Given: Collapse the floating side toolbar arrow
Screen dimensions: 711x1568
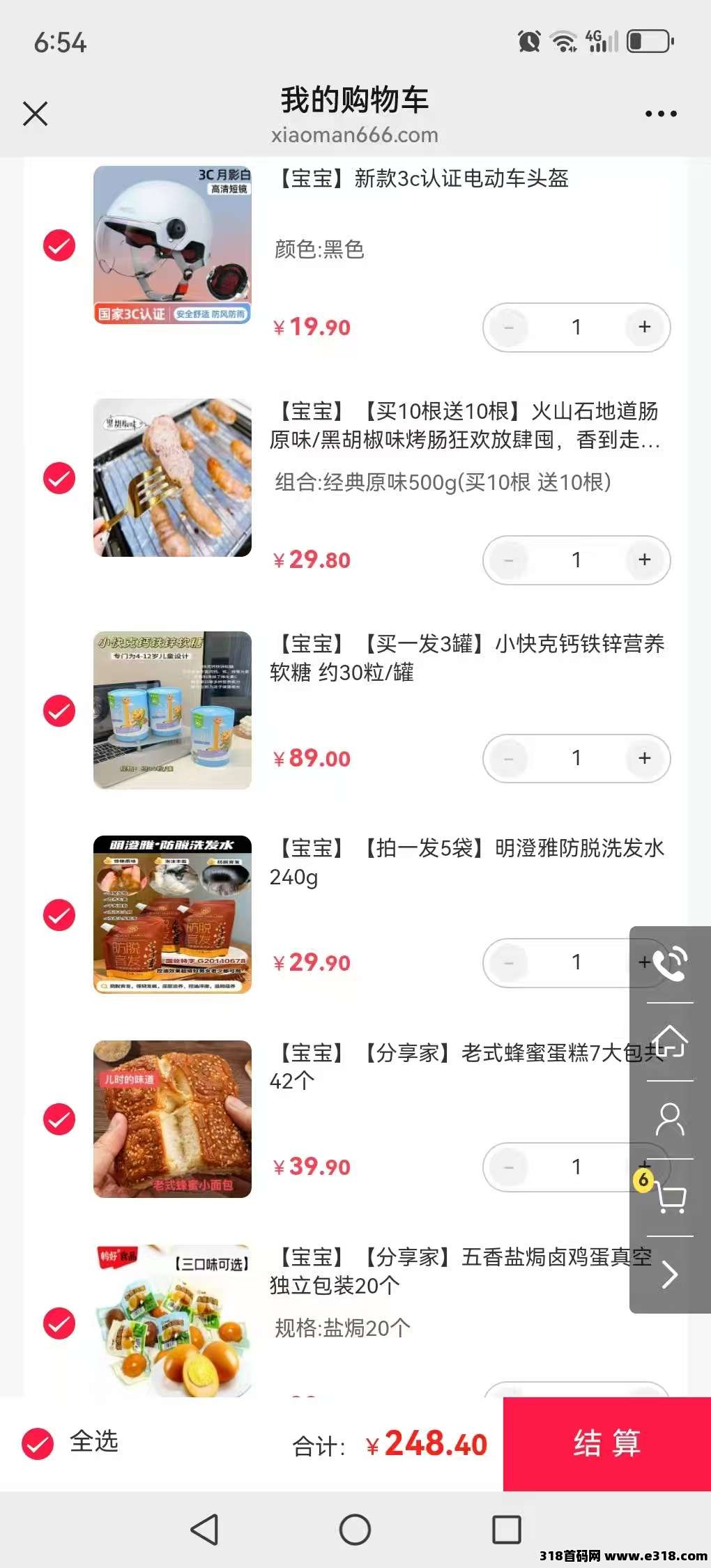Looking at the screenshot, I should click(669, 1275).
